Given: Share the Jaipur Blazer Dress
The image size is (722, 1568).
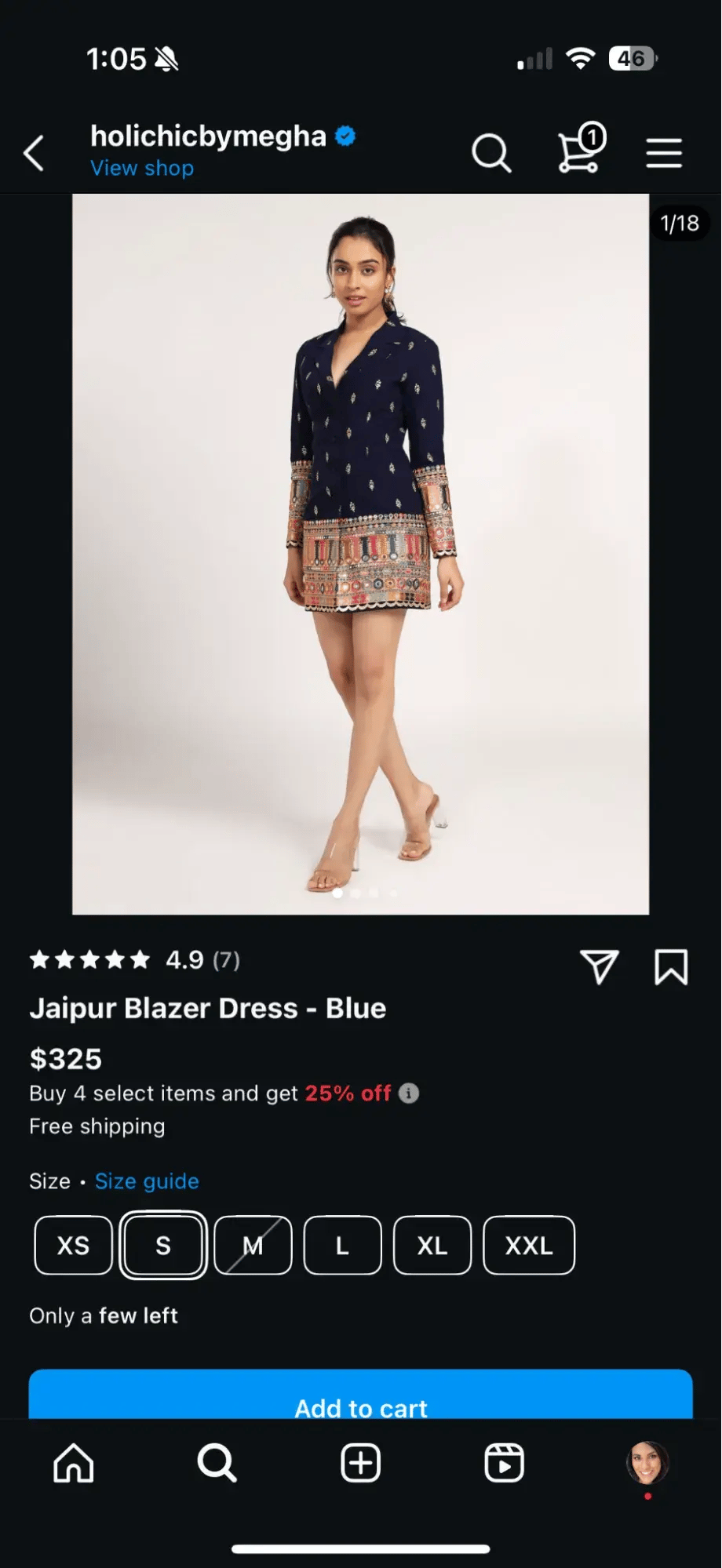Looking at the screenshot, I should pos(600,966).
